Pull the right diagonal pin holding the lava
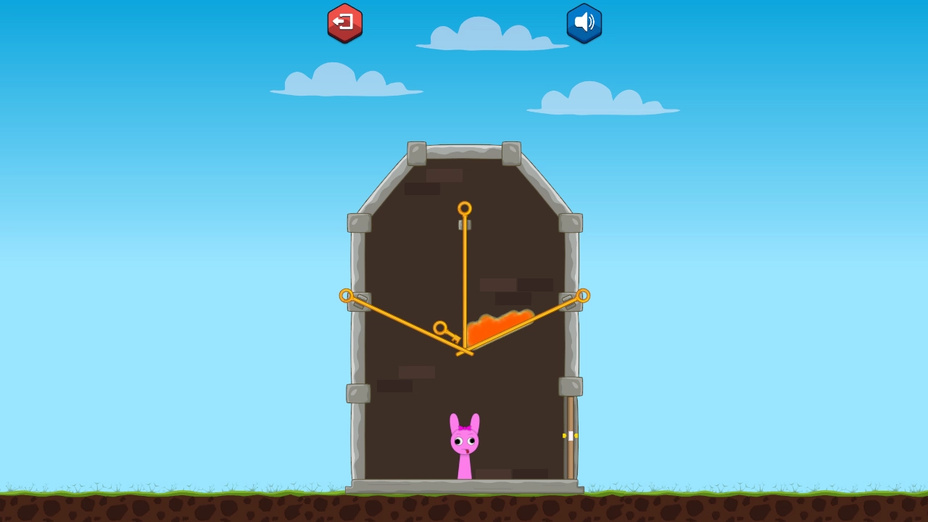This screenshot has height=522, width=928. (583, 296)
